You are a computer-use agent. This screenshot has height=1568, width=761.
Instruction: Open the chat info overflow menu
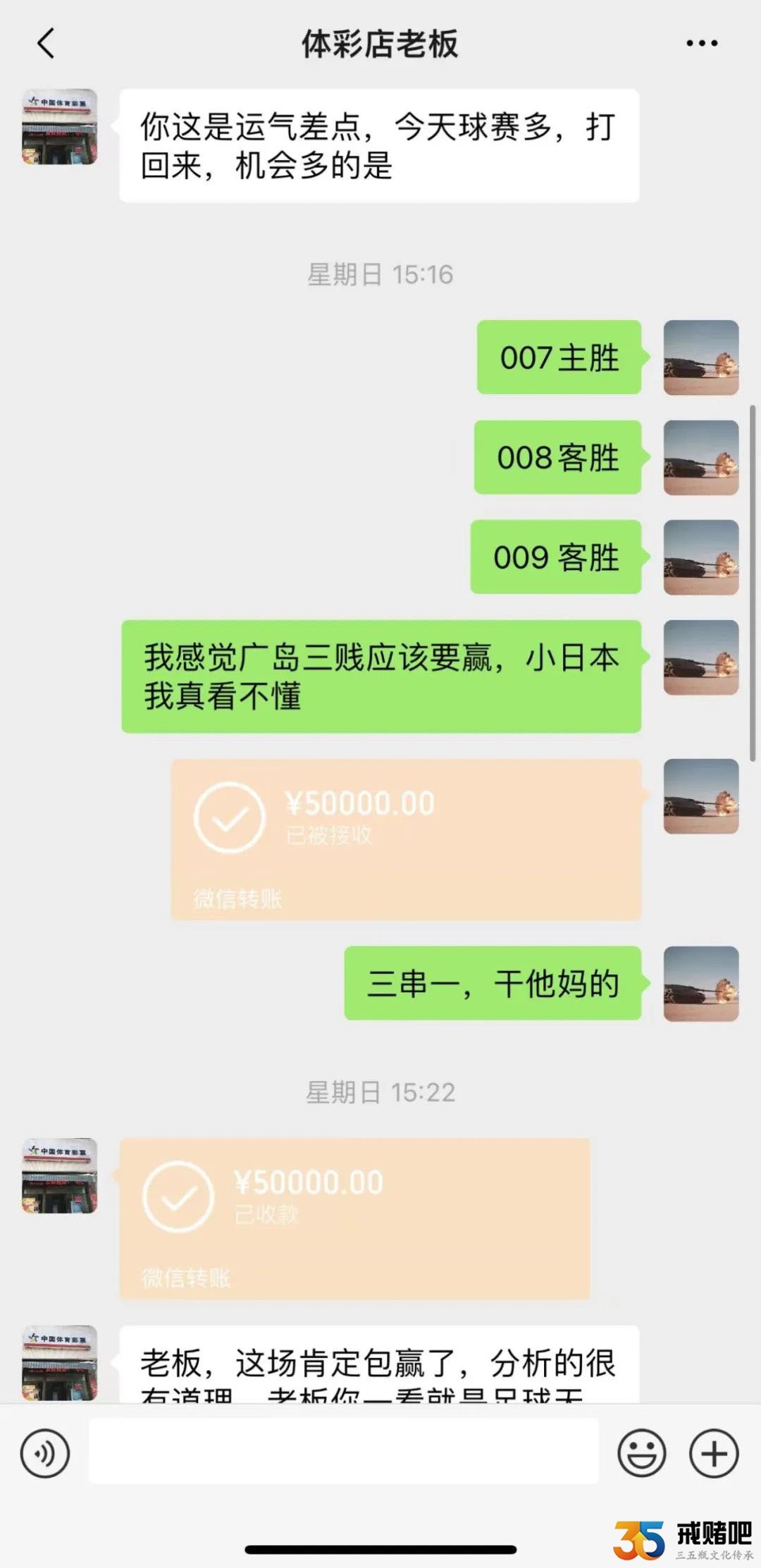click(702, 44)
